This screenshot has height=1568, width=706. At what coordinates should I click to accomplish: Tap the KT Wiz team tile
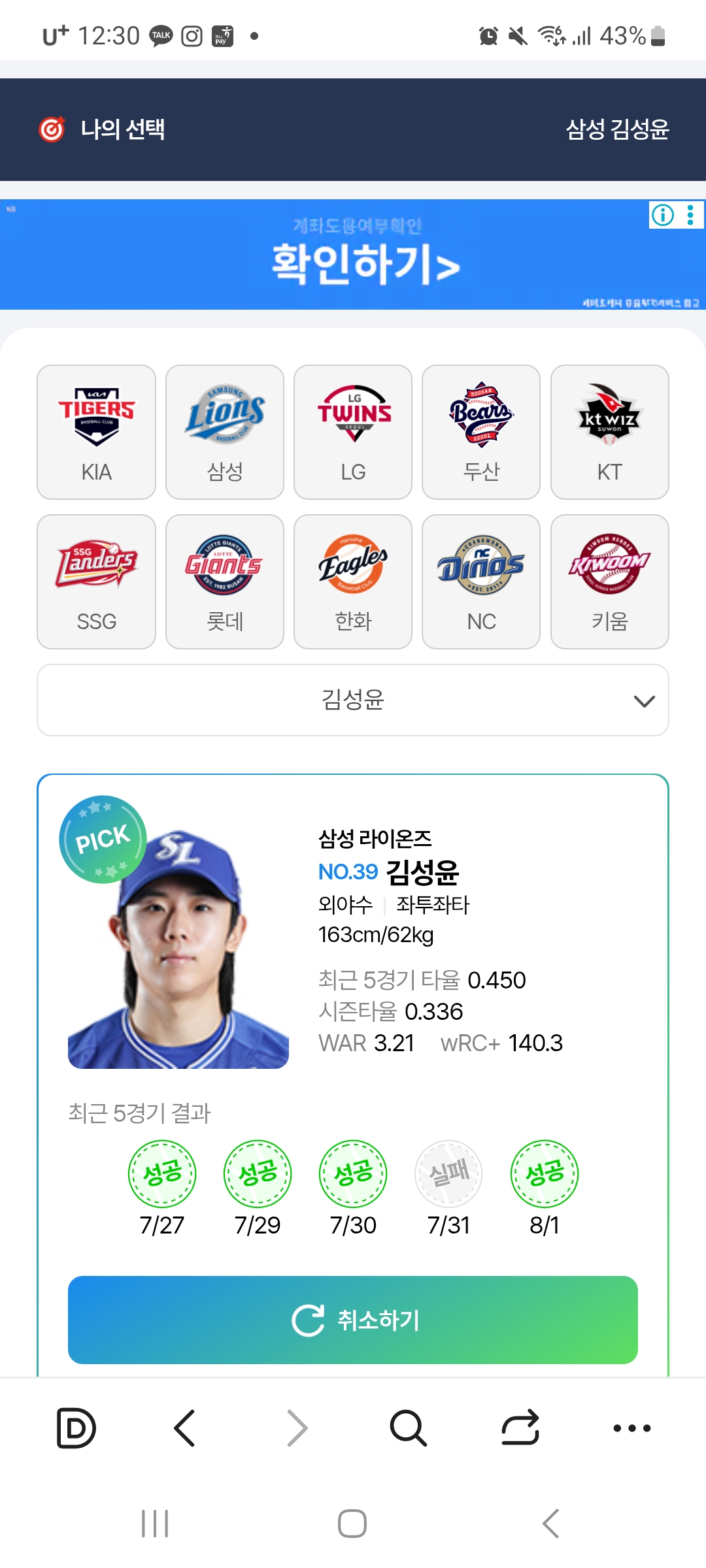click(610, 432)
